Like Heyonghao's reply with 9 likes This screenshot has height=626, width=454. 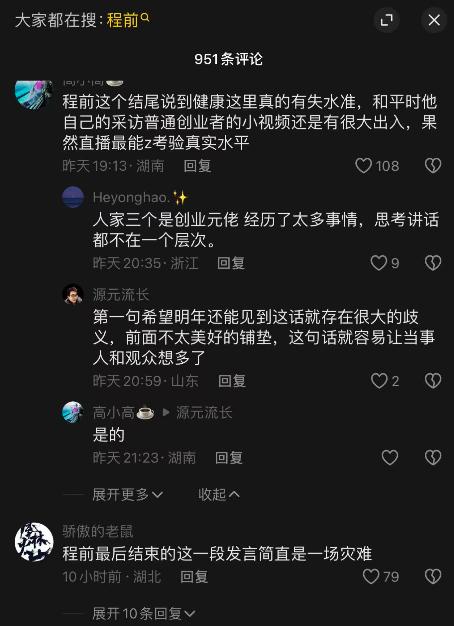point(385,263)
